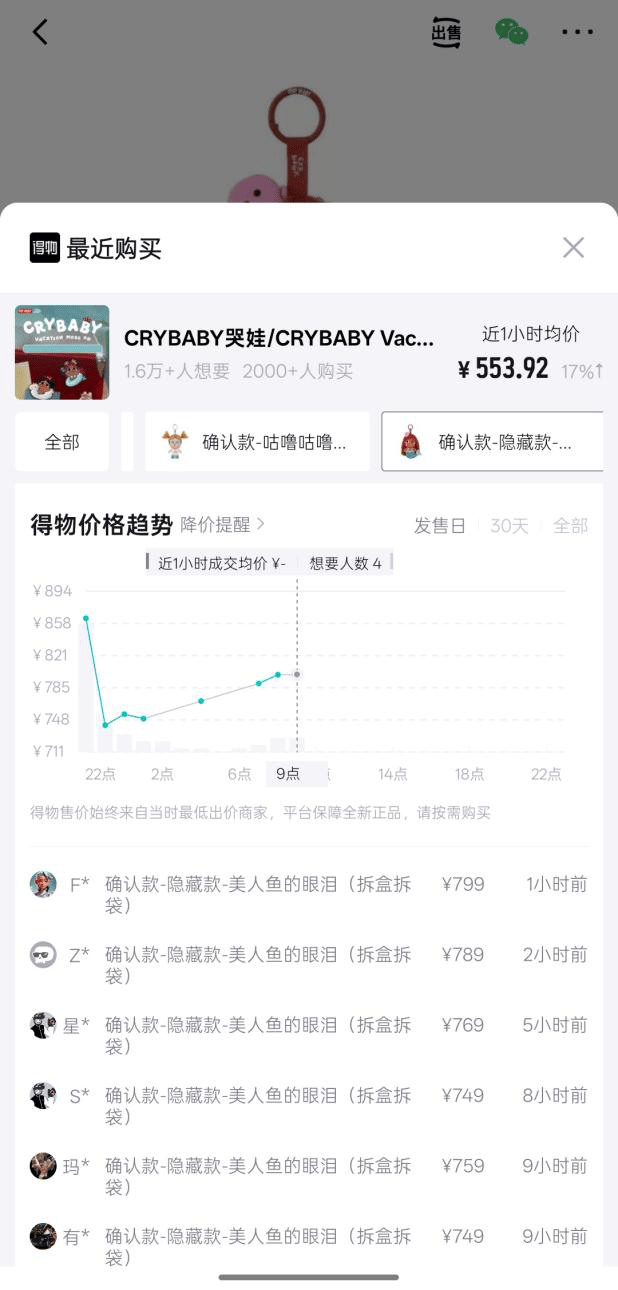Open the three-dot overflow menu
Viewport: 618px width, 1290px height.
[577, 32]
